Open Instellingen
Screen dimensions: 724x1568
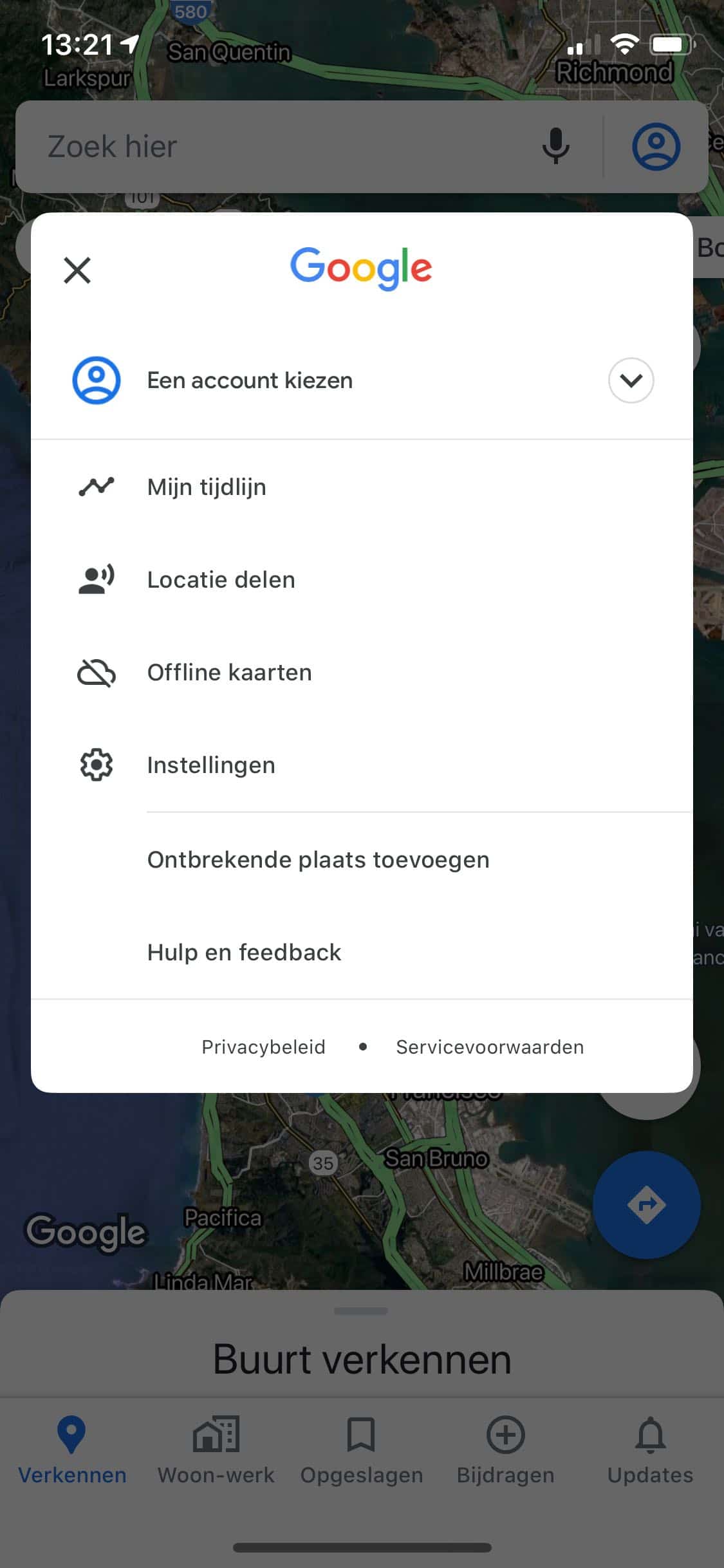pos(362,765)
